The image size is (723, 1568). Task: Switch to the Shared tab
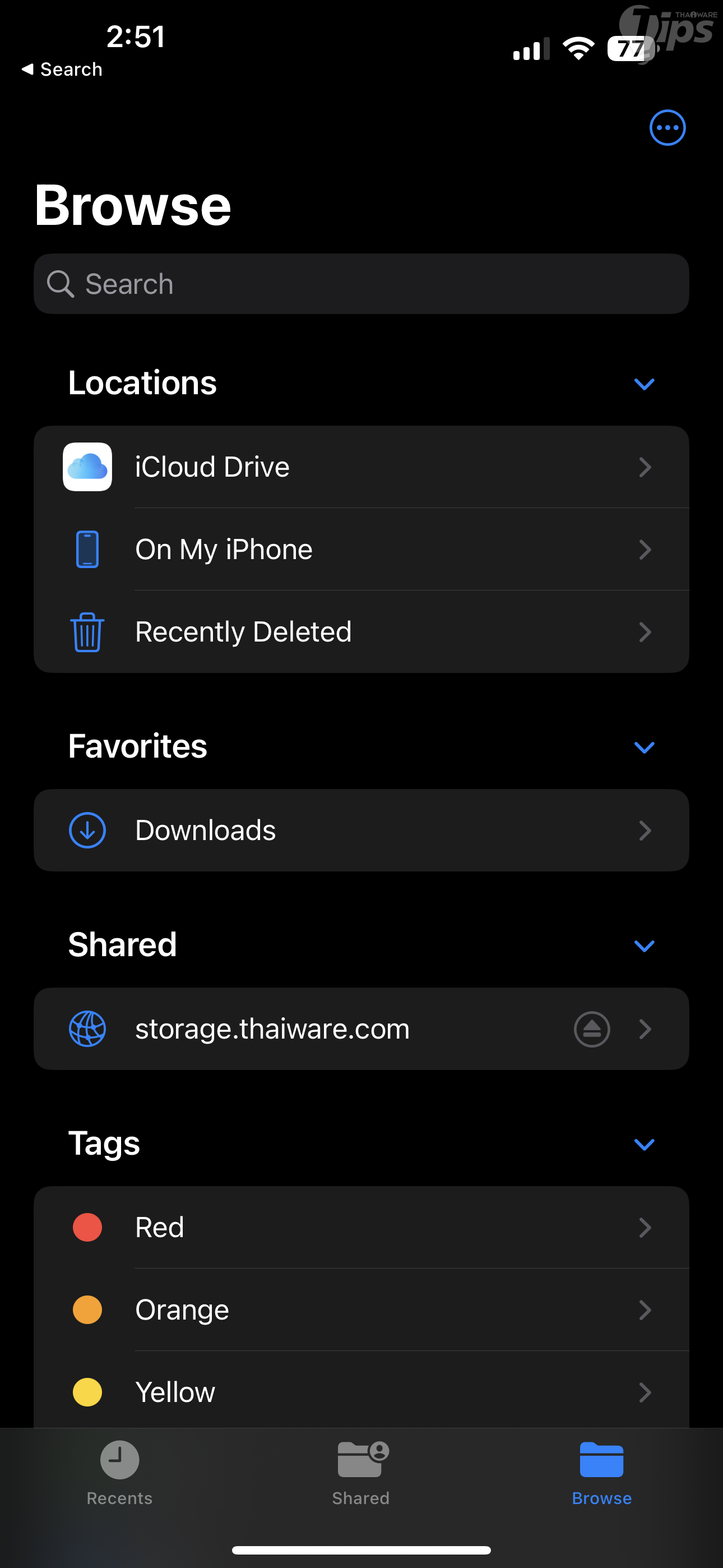click(361, 1472)
